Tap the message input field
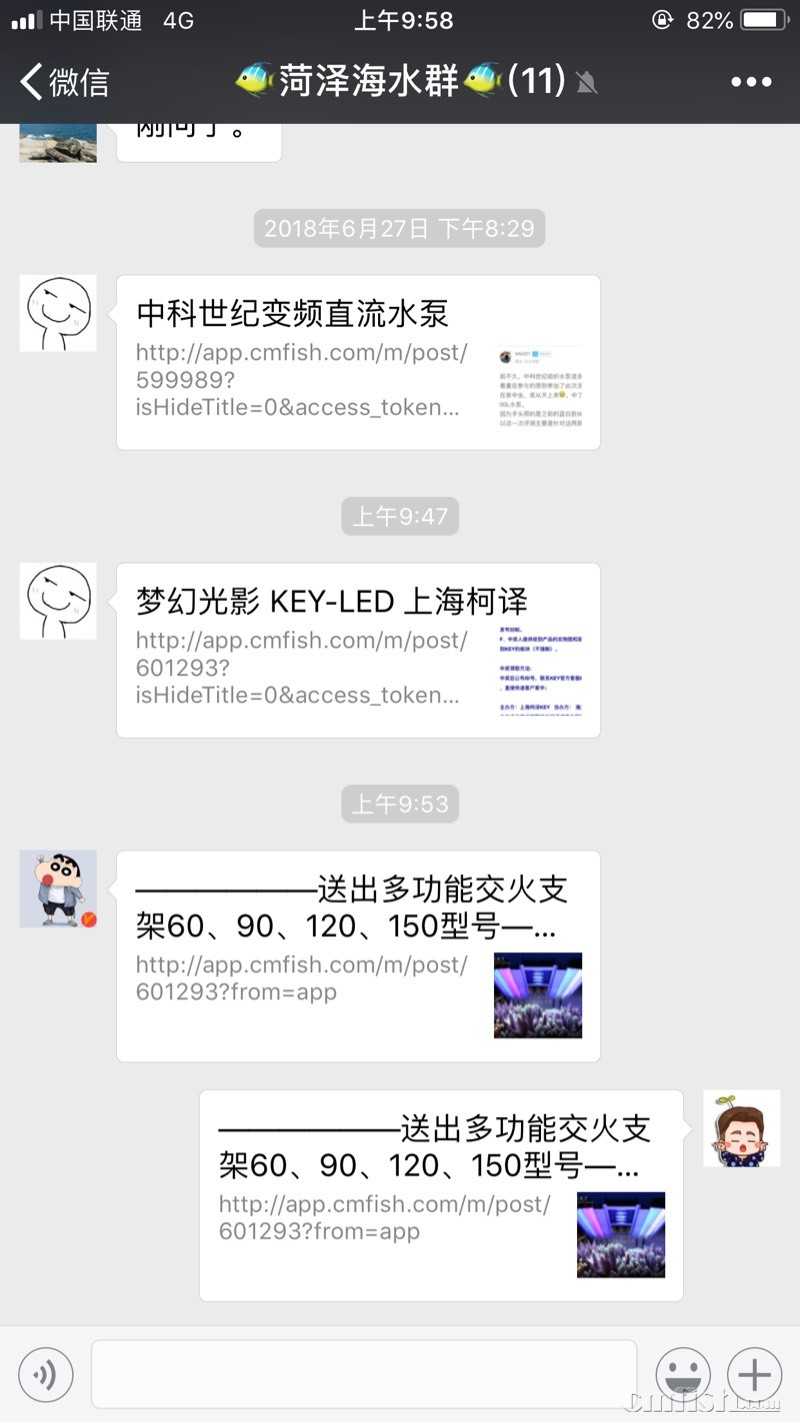This screenshot has width=800, height=1423. (365, 1374)
